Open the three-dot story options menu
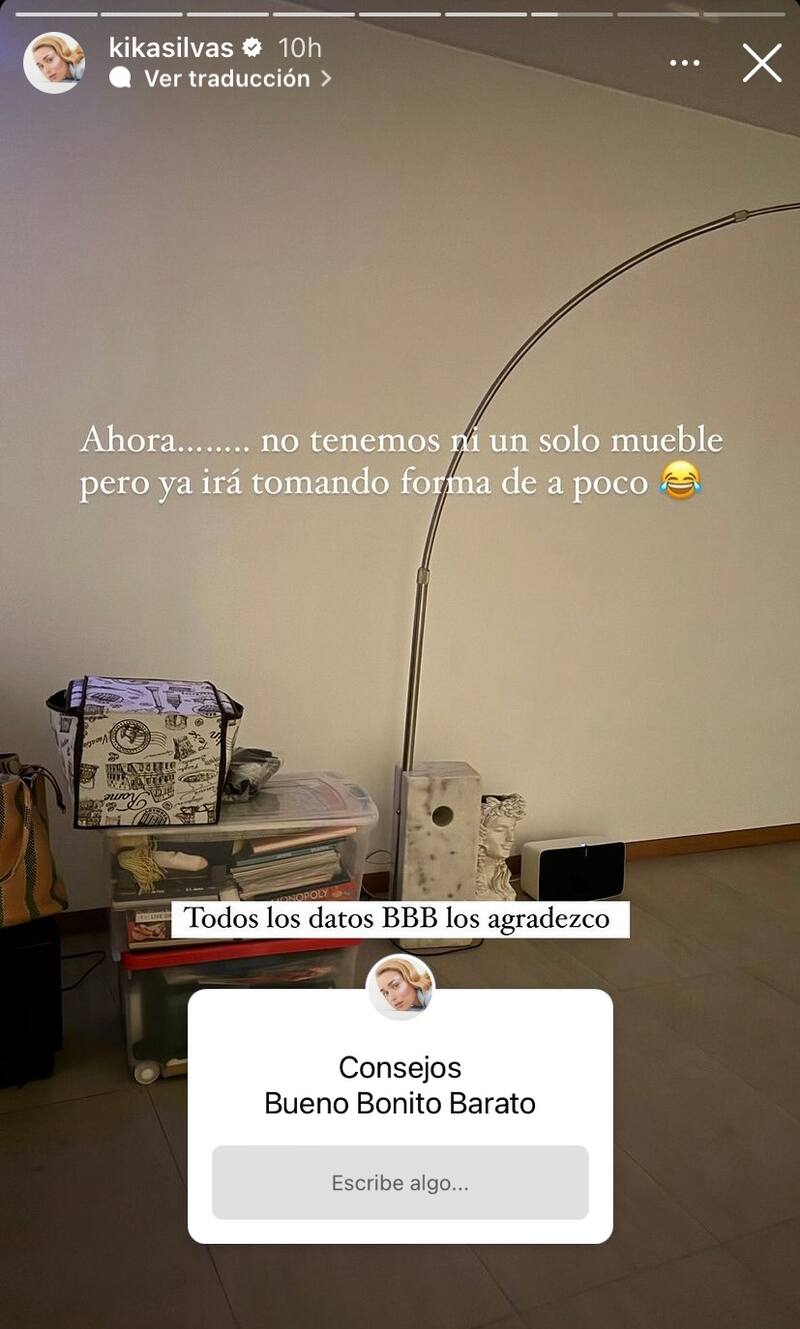Viewport: 800px width, 1329px height. click(685, 63)
